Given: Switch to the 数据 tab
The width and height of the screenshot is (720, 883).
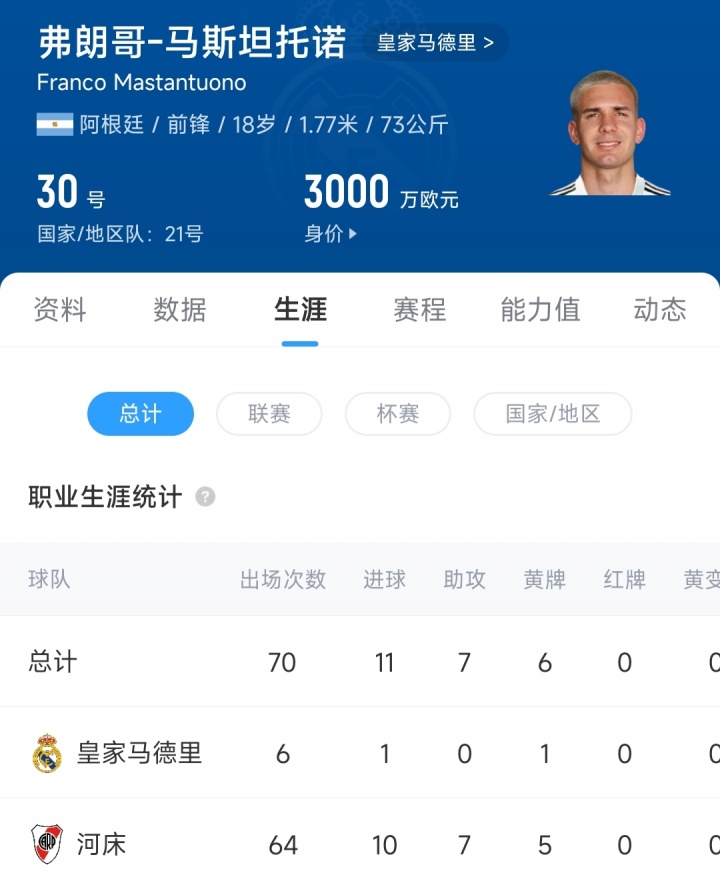Looking at the screenshot, I should [x=180, y=310].
